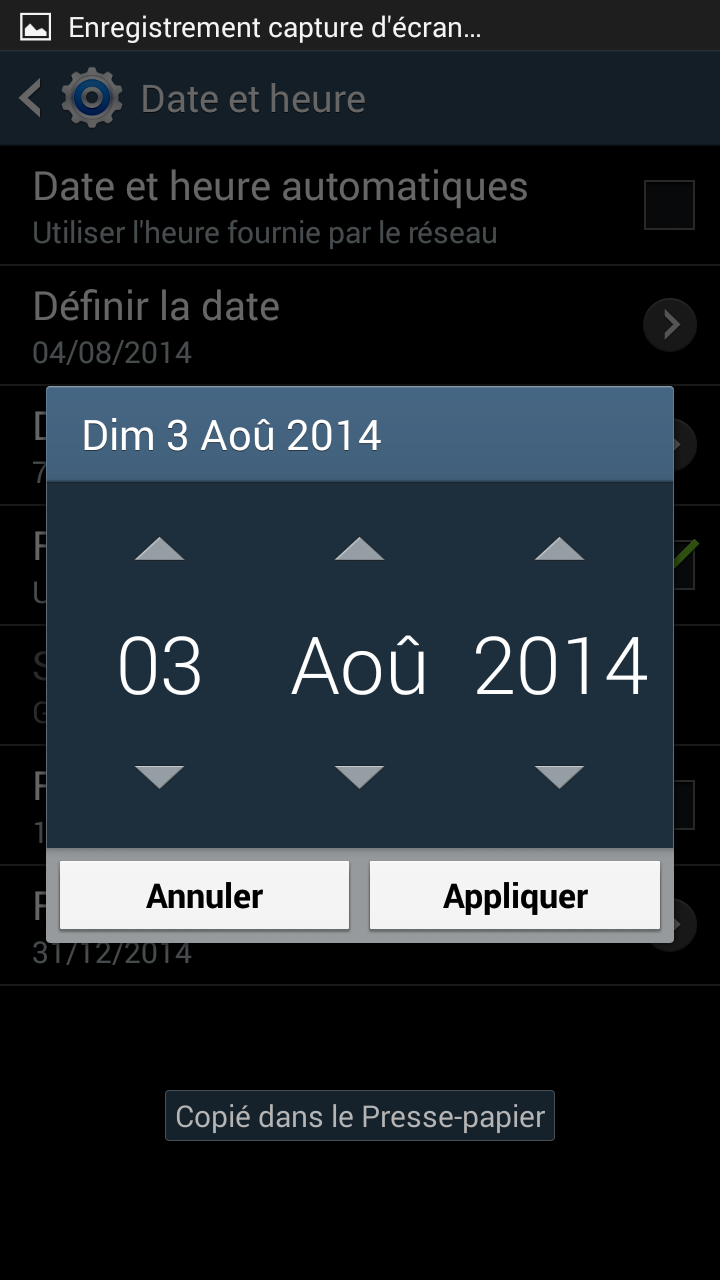This screenshot has width=720, height=1280.
Task: Increase the day with the up arrow
Action: (x=160, y=548)
